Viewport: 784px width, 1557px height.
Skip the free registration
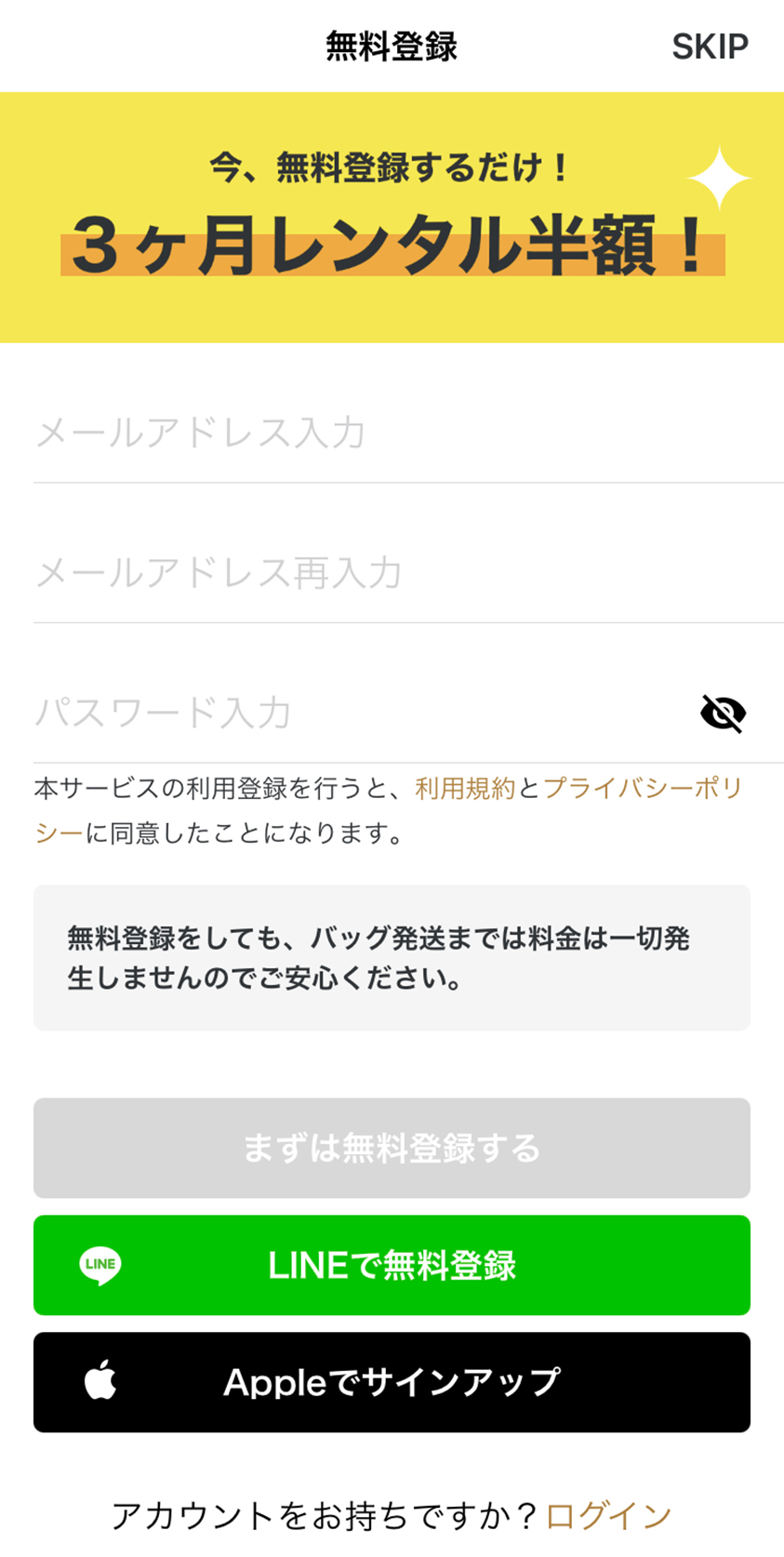pyautogui.click(x=710, y=47)
